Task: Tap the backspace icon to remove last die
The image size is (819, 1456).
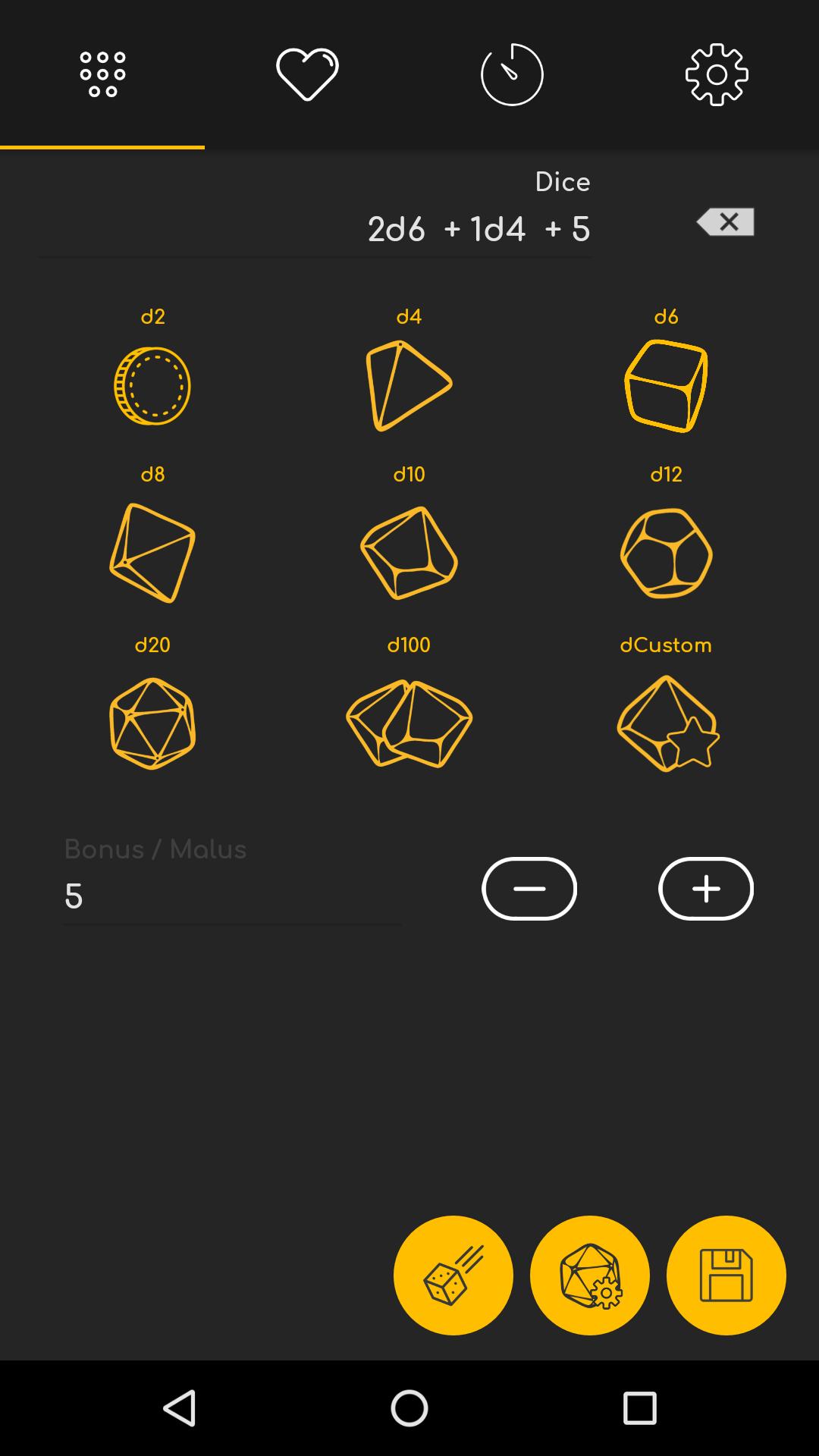Action: pyautogui.click(x=723, y=221)
